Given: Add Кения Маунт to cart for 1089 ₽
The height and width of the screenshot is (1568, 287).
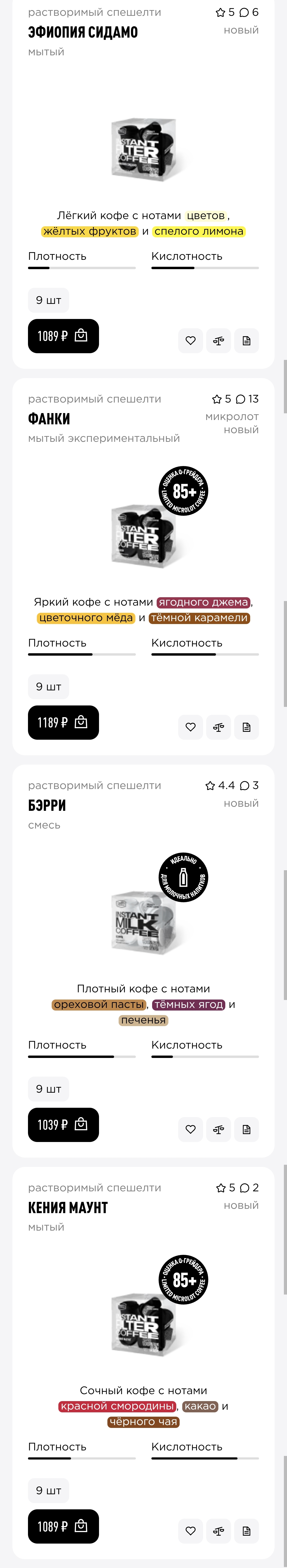Looking at the screenshot, I should click(x=63, y=1526).
